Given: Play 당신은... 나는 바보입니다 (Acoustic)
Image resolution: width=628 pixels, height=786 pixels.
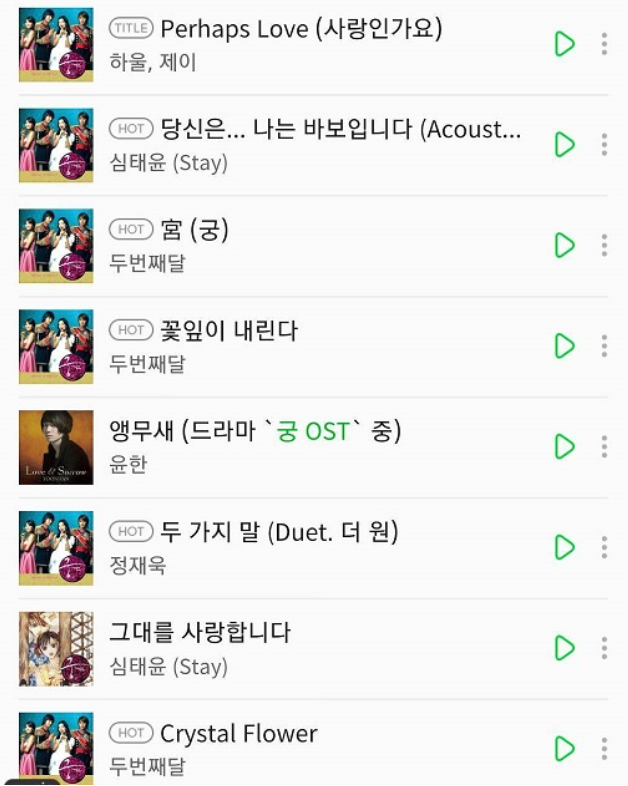Looking at the screenshot, I should 564,144.
